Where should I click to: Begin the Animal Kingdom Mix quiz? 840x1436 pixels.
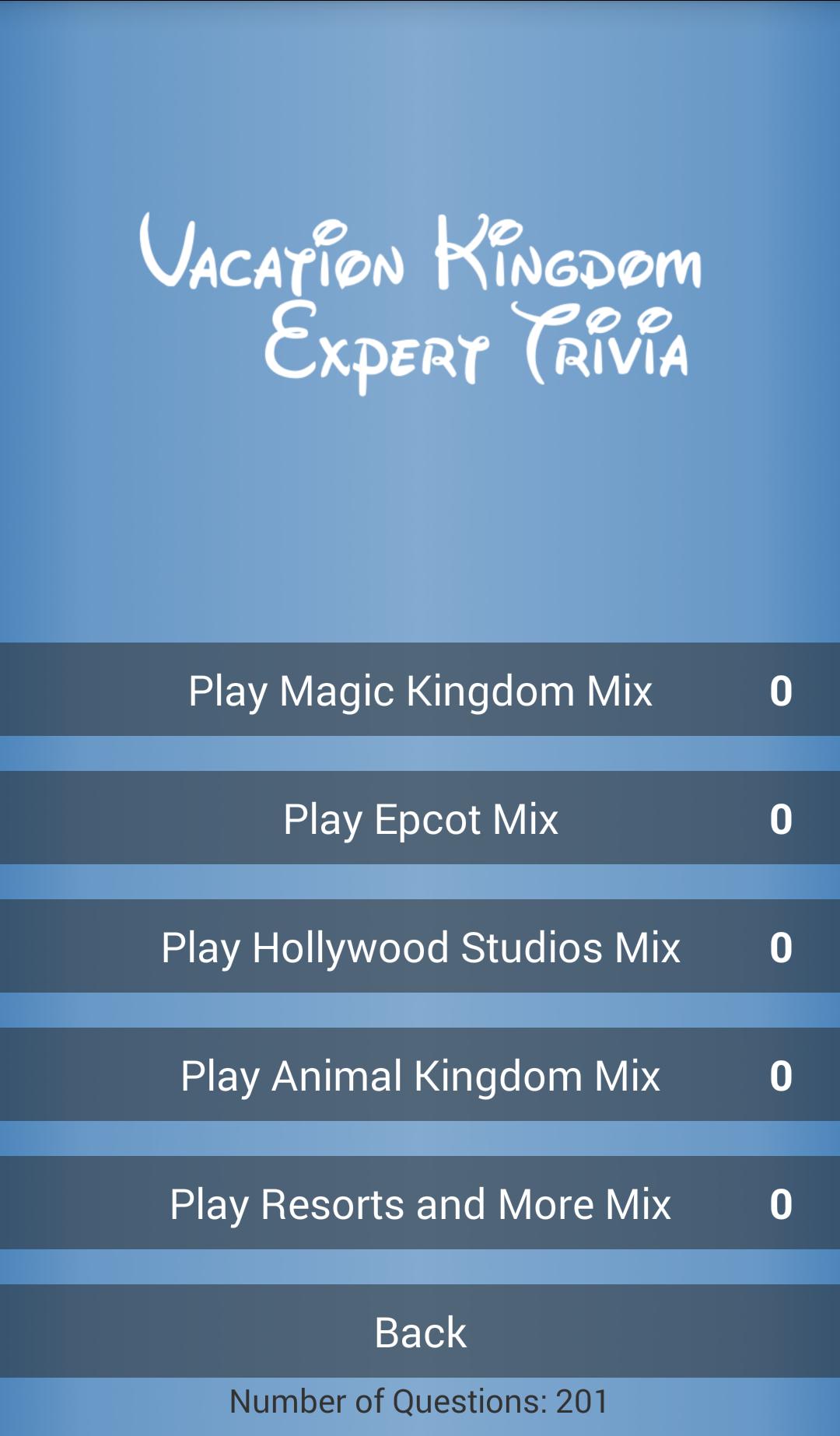click(420, 1077)
